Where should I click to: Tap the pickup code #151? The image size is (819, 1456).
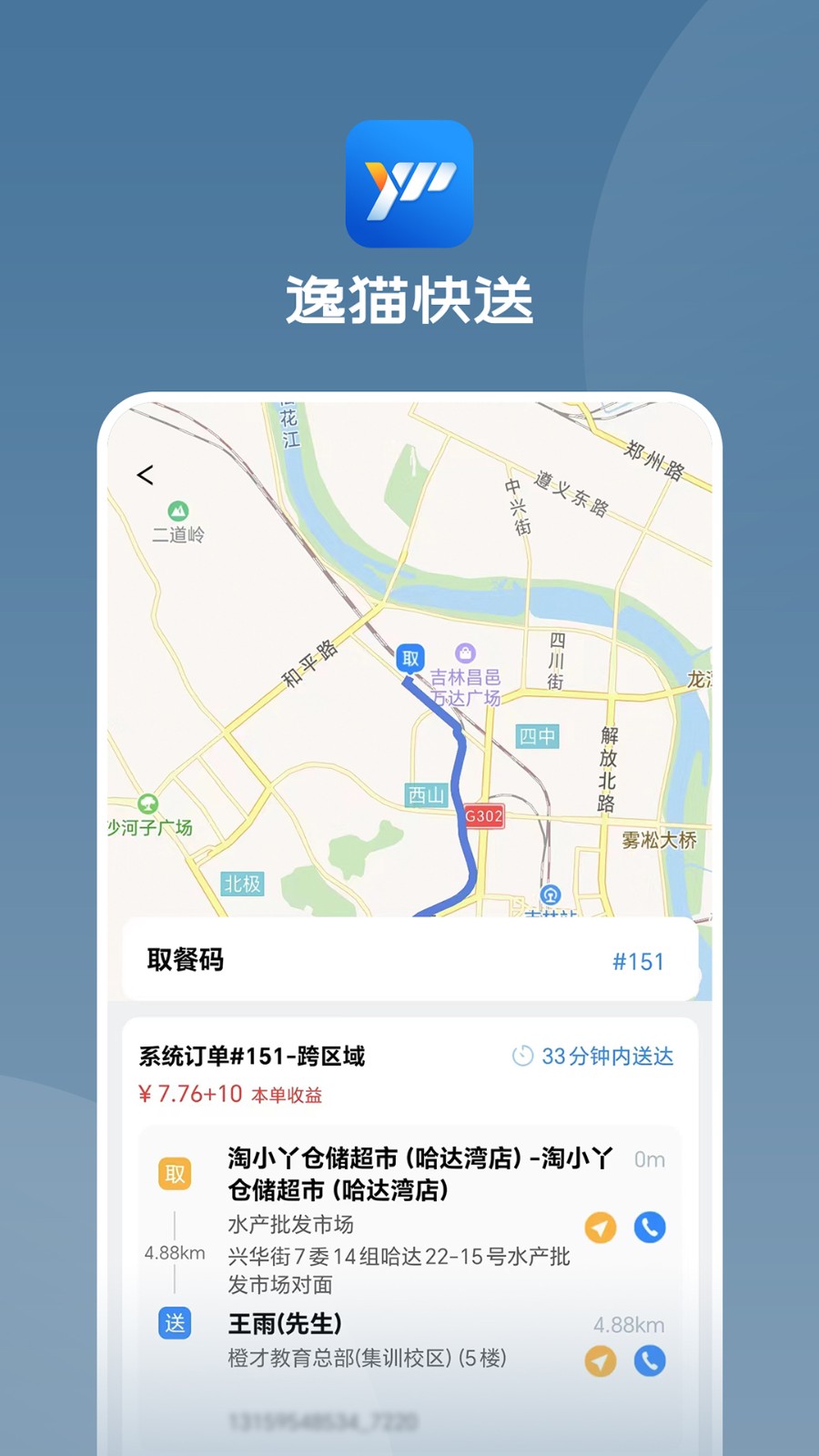click(639, 960)
